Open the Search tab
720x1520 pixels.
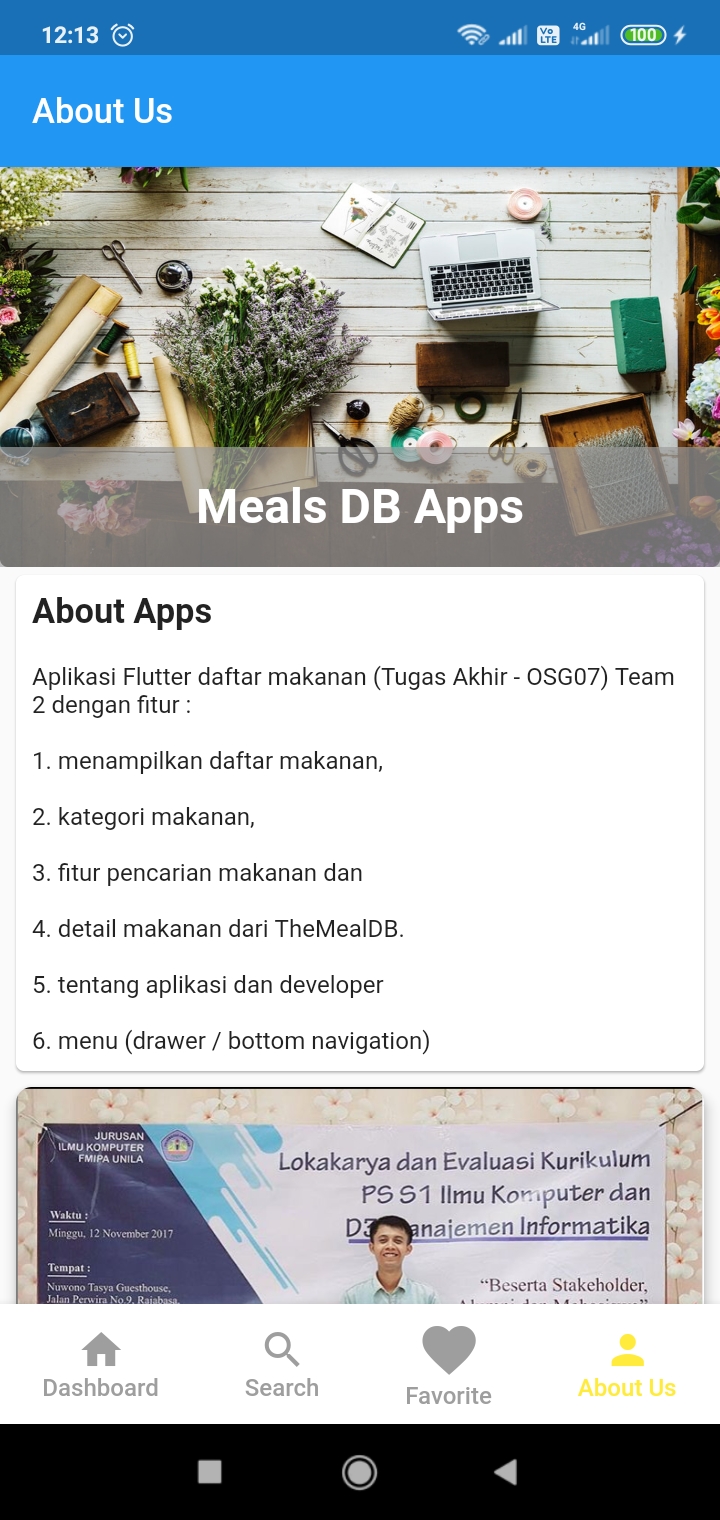(x=282, y=1365)
